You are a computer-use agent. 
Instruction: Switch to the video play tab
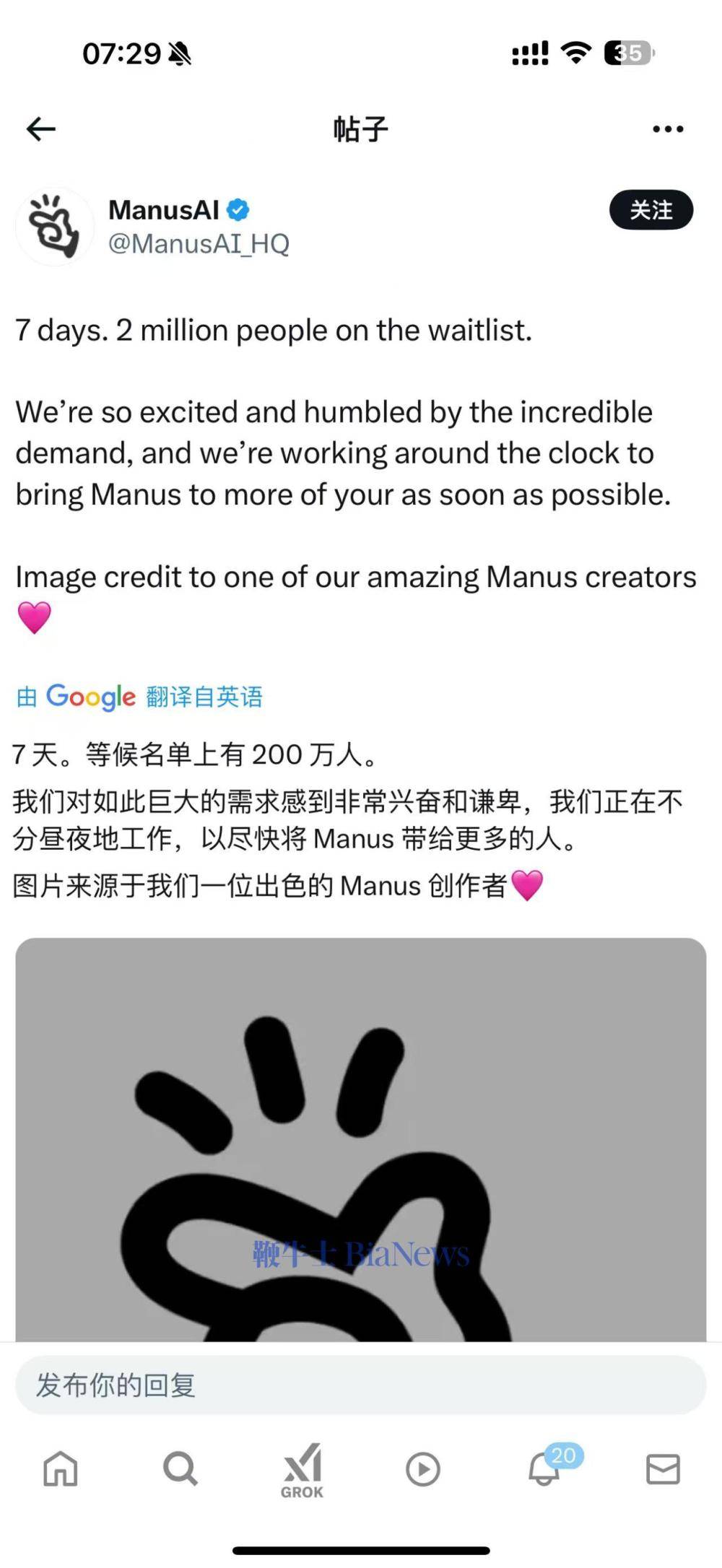(x=422, y=1468)
